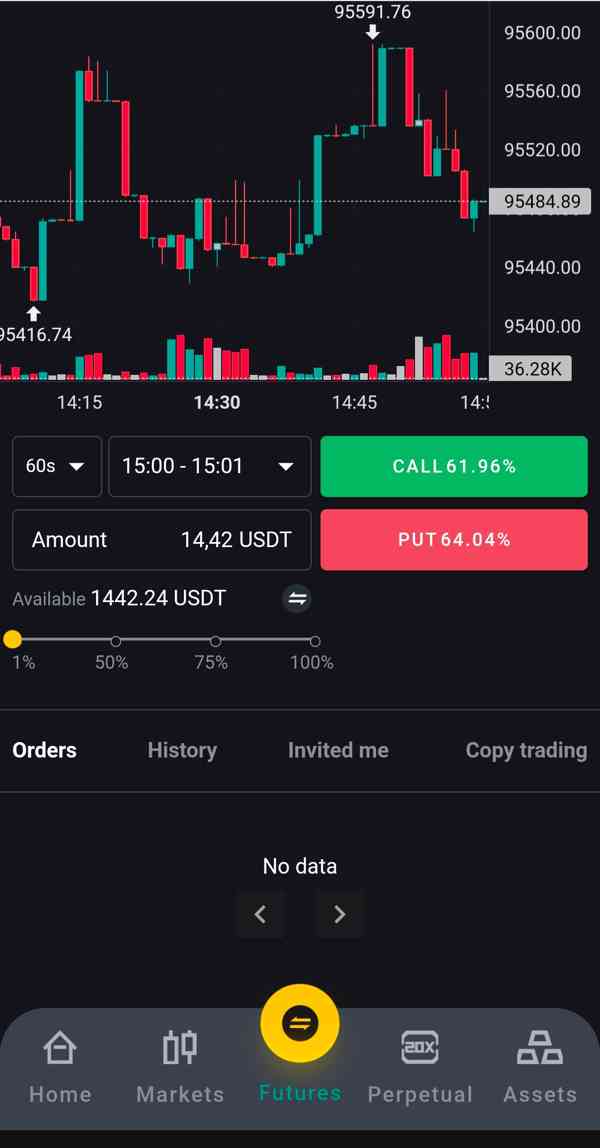The height and width of the screenshot is (1148, 600).
Task: Open the Invited me tab
Action: (338, 750)
